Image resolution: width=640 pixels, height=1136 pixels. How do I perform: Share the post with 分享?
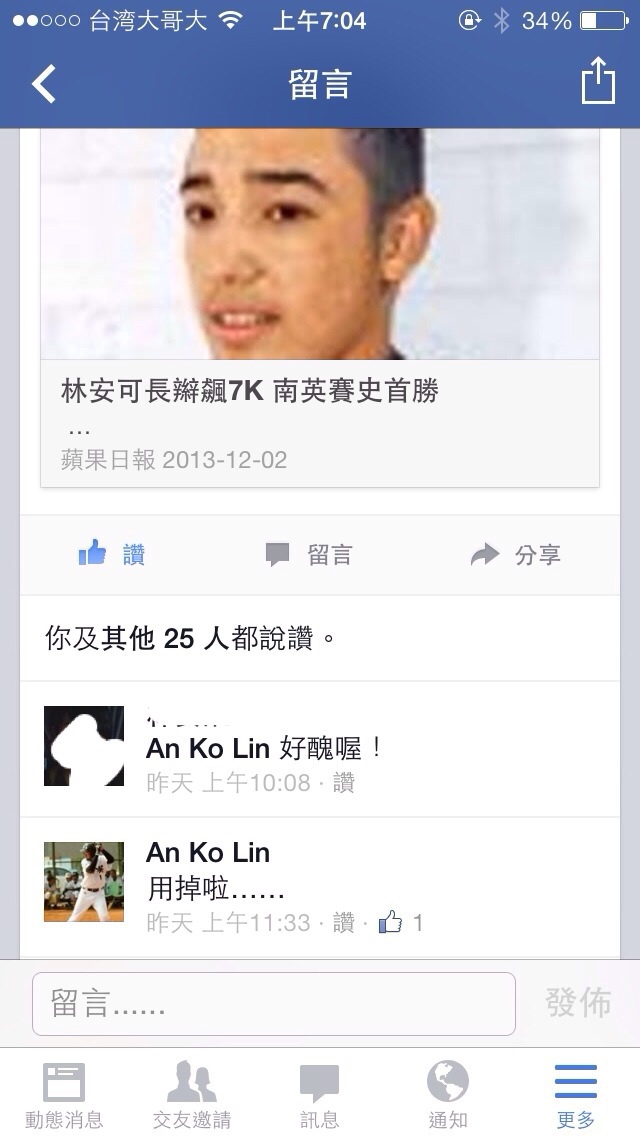click(516, 555)
